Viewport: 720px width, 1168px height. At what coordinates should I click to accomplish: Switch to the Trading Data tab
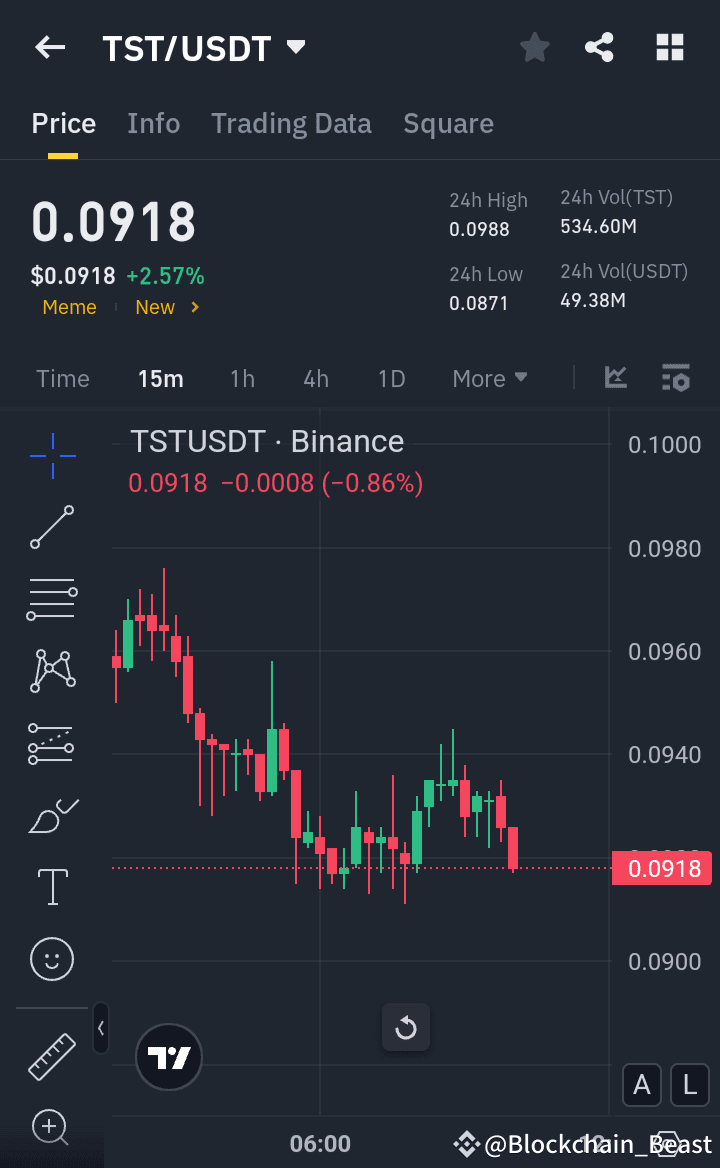coord(291,123)
